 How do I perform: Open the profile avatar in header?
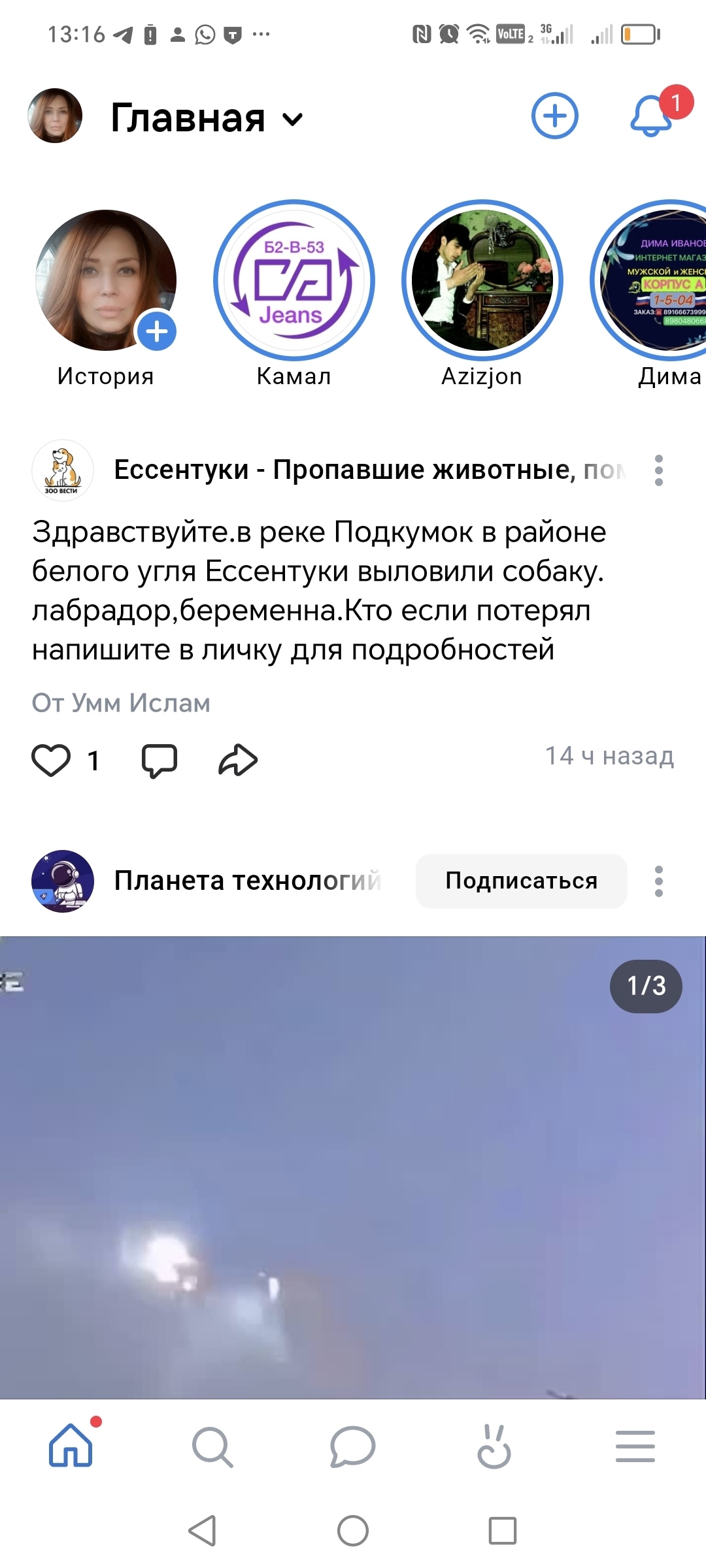[55, 116]
